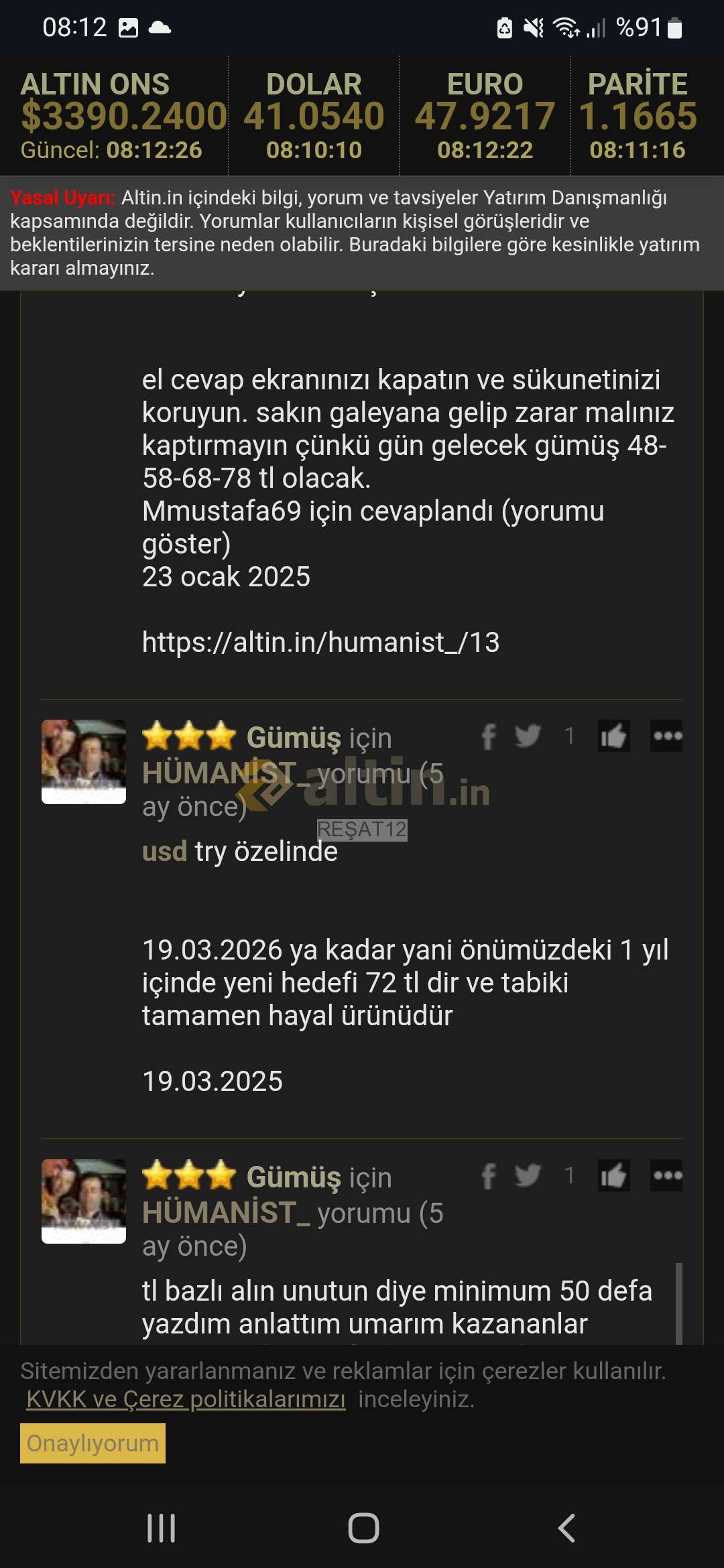Share tl bazlı alın comment on Twitter
Viewport: 724px width, 1568px height.
(528, 1175)
